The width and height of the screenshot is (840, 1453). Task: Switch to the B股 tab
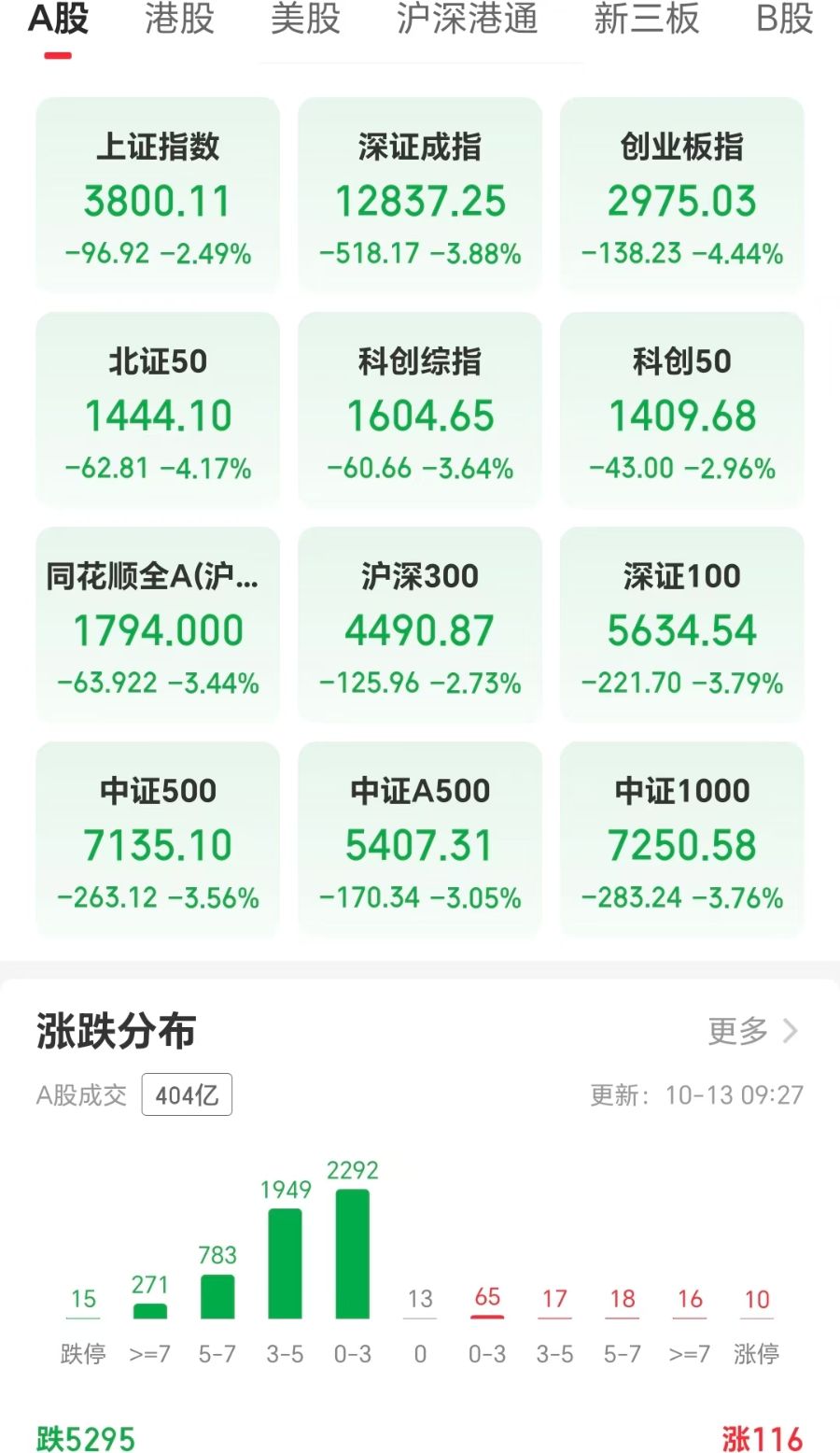(x=784, y=20)
